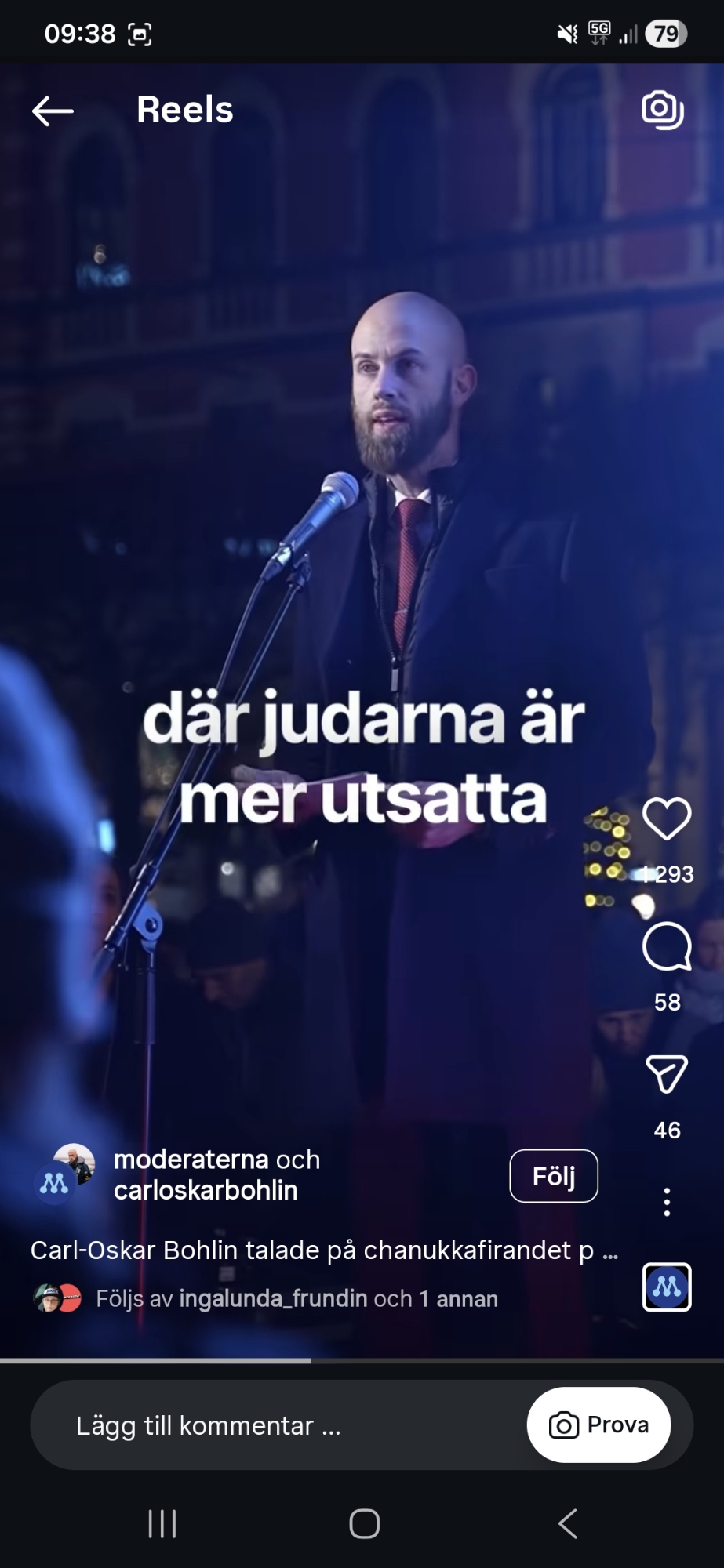The height and width of the screenshot is (1568, 724).
Task: Open the profile avatars of moderaterna and carloskarbohlin
Action: tap(64, 1174)
